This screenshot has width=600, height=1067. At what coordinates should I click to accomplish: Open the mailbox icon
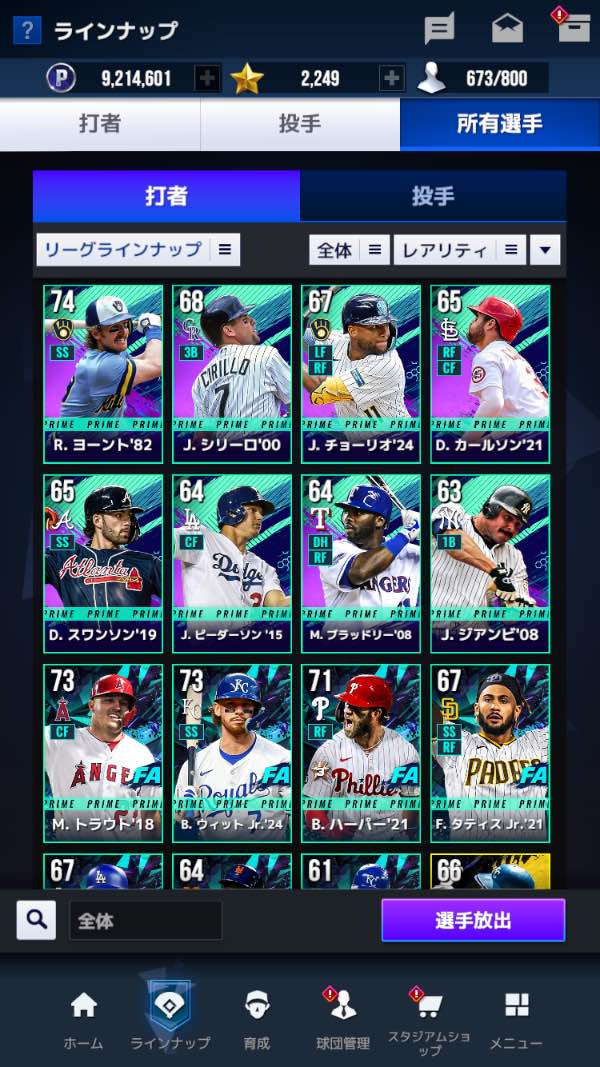coord(507,29)
